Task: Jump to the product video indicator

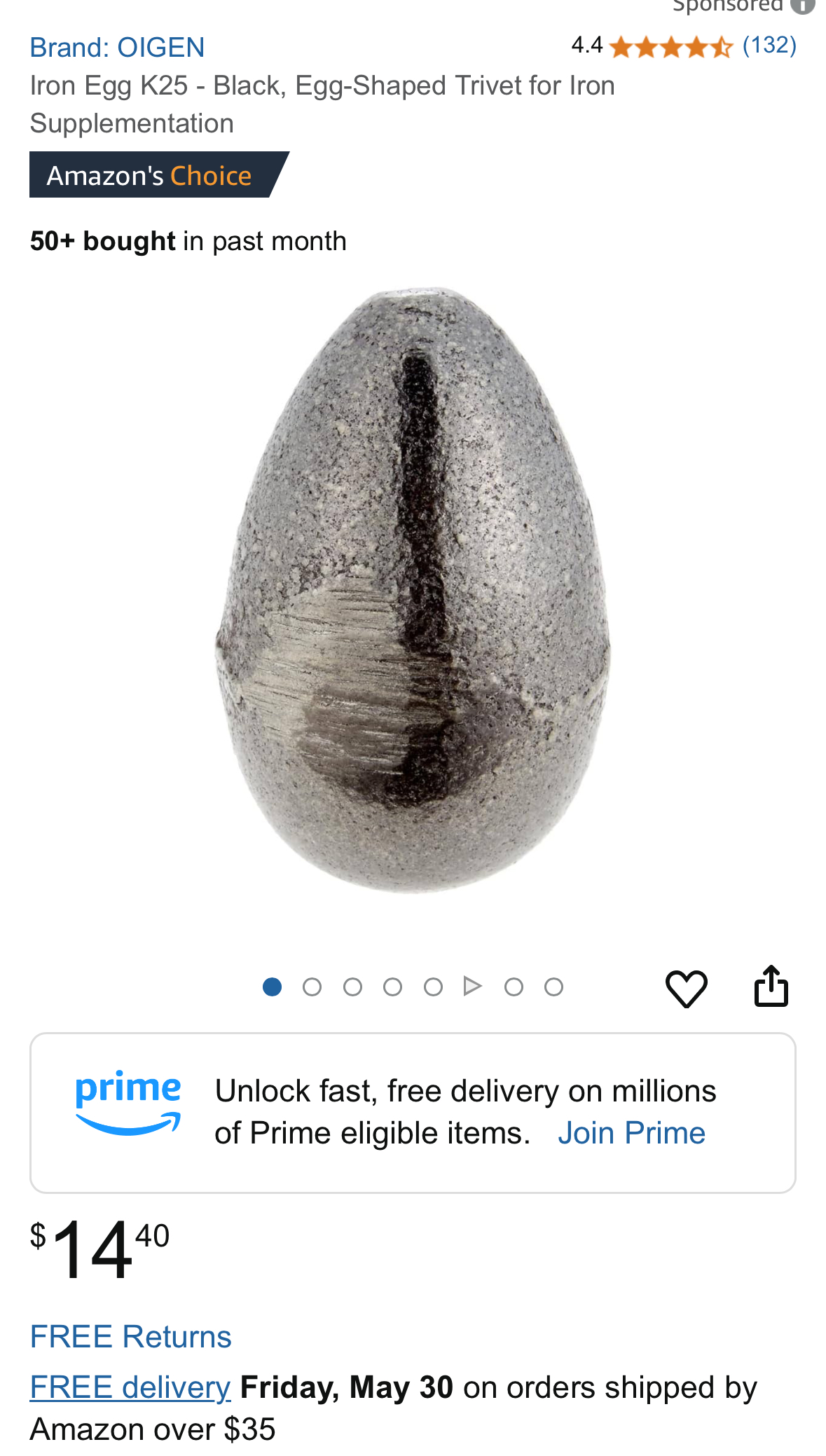Action: [x=473, y=987]
